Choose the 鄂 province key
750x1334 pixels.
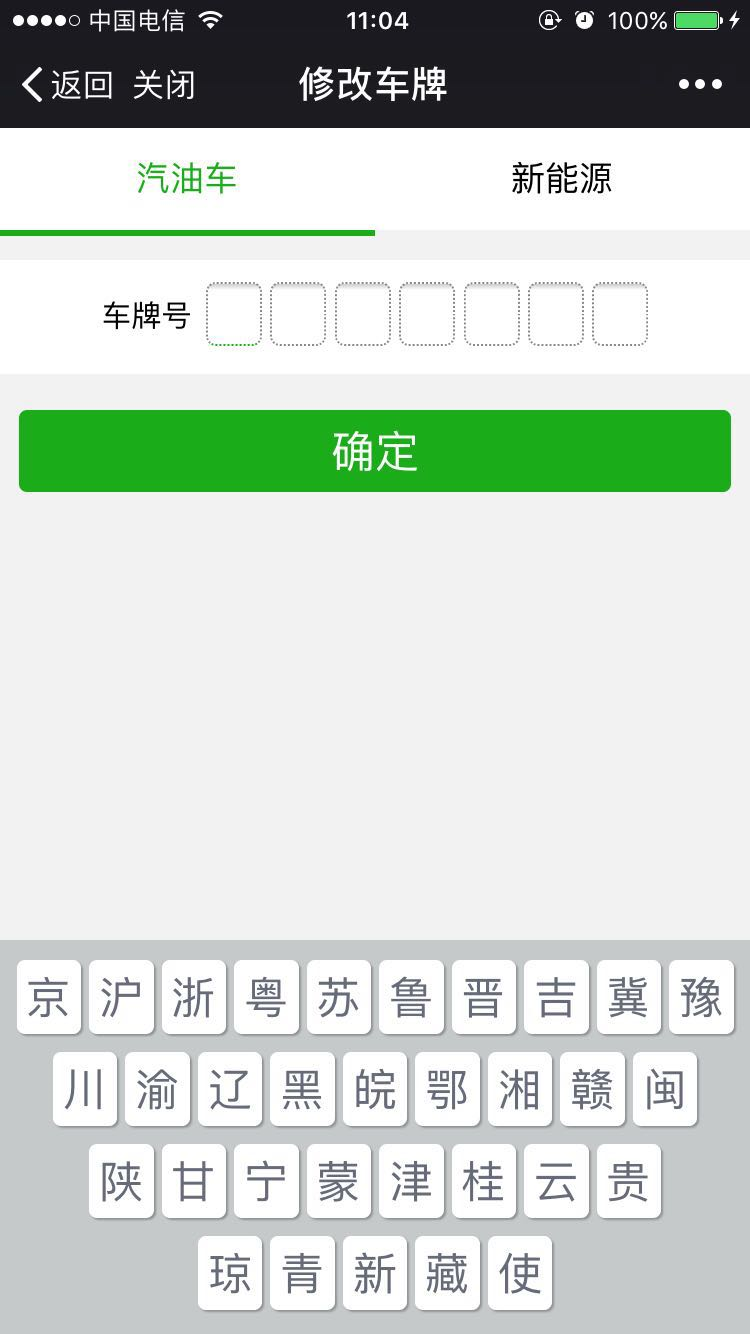pos(447,1089)
